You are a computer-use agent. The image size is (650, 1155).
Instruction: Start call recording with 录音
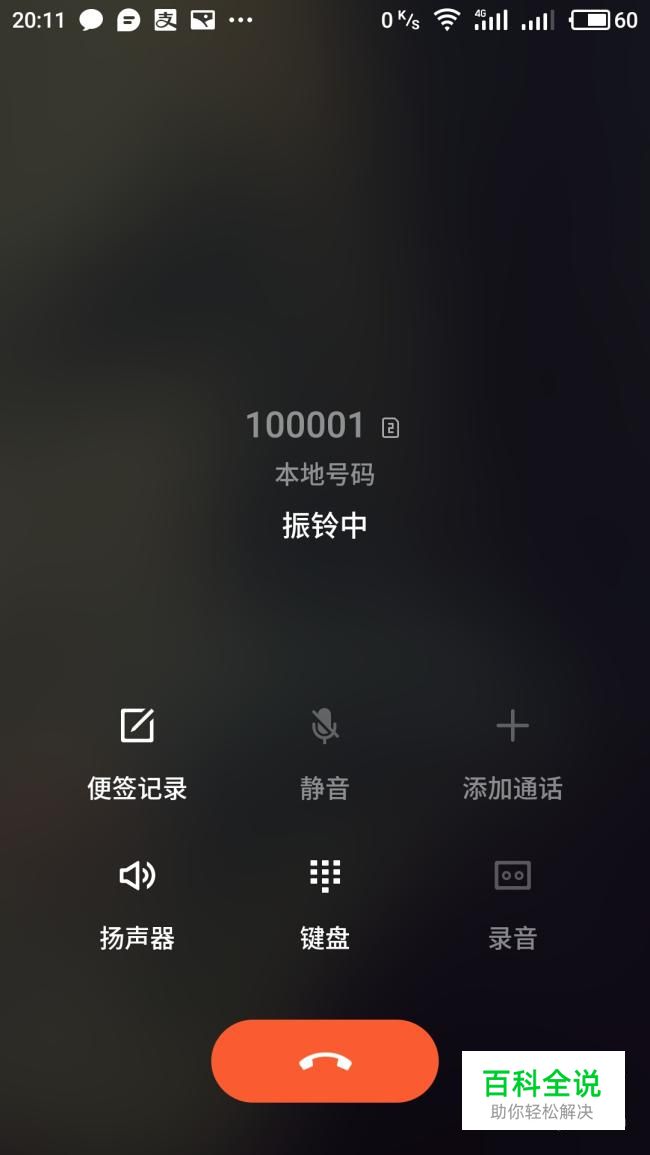(512, 905)
